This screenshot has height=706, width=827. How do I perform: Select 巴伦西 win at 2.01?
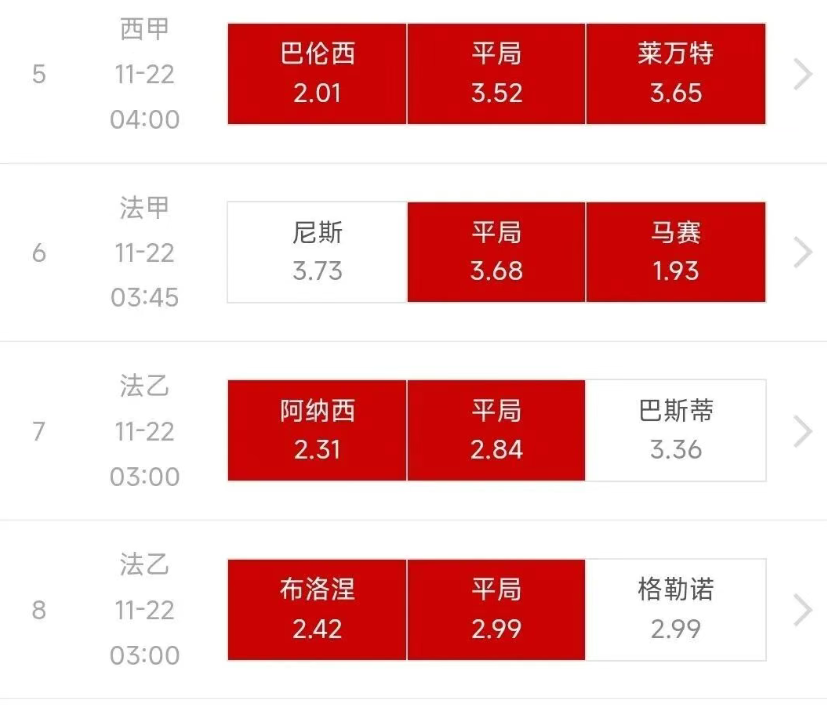tap(317, 74)
